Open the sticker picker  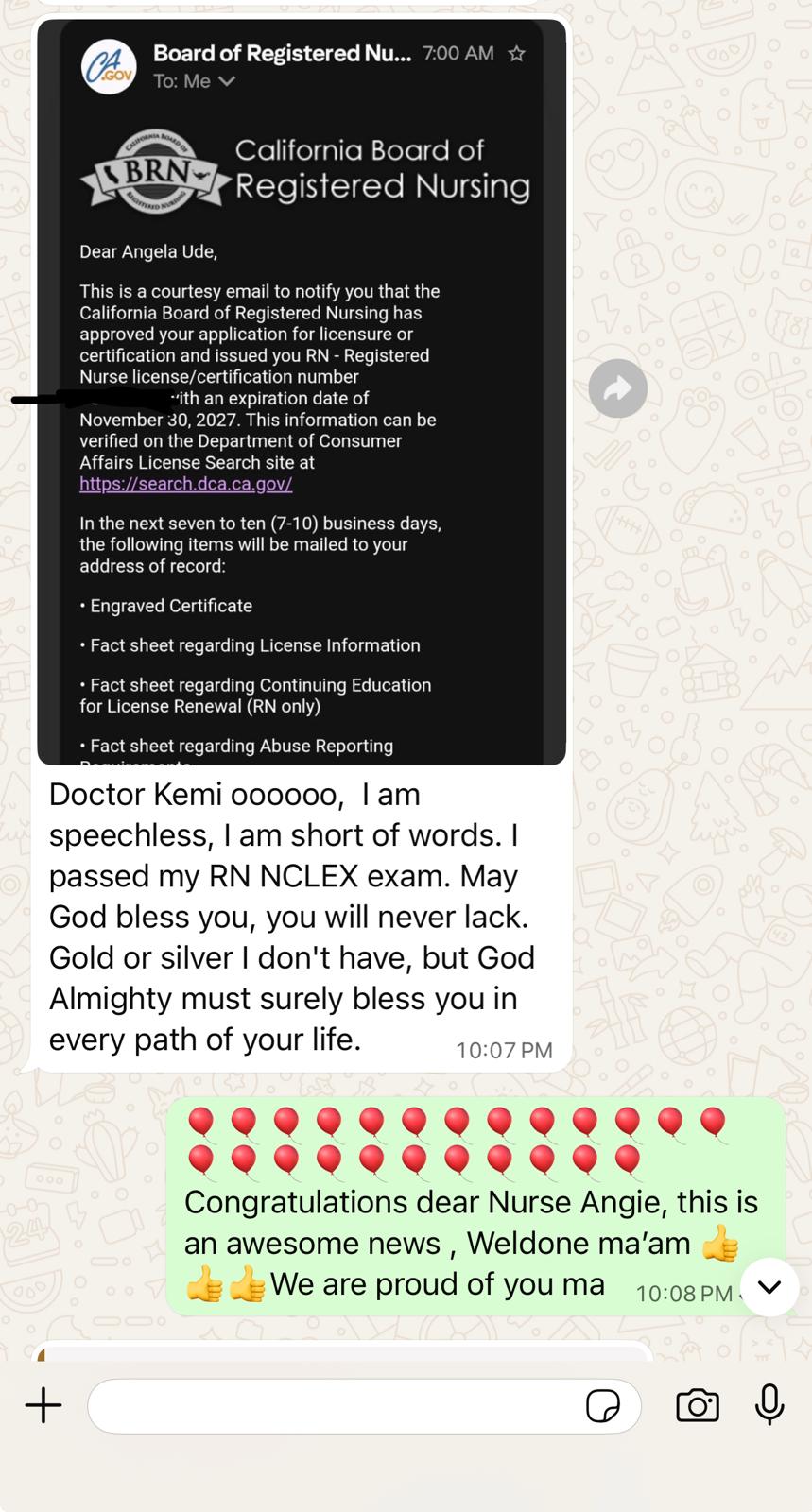pos(603,1406)
